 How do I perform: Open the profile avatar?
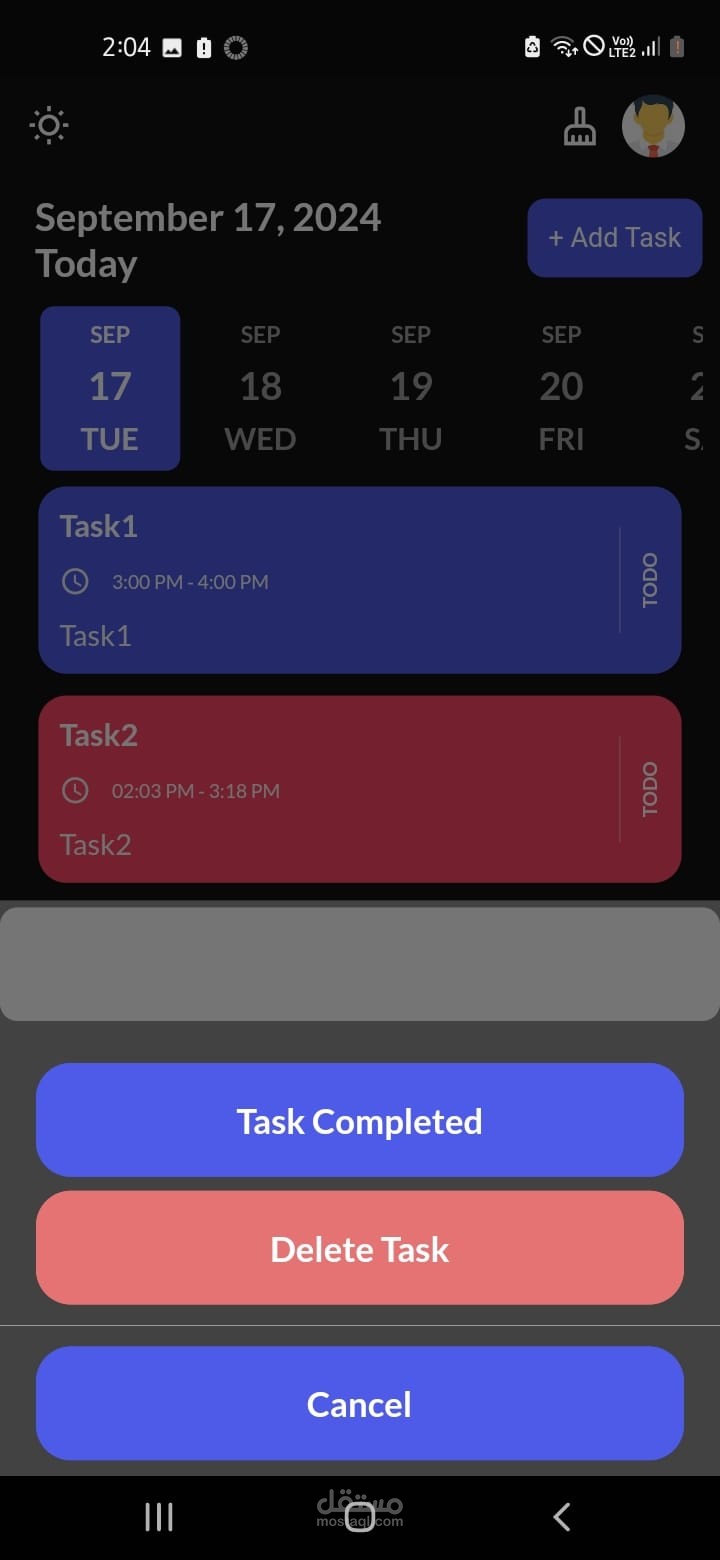click(653, 127)
